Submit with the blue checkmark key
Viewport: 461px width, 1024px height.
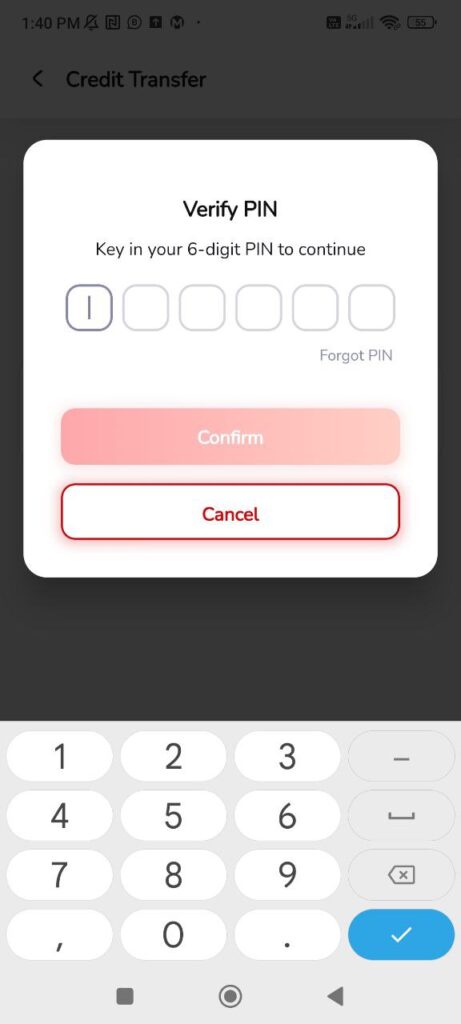pos(401,935)
